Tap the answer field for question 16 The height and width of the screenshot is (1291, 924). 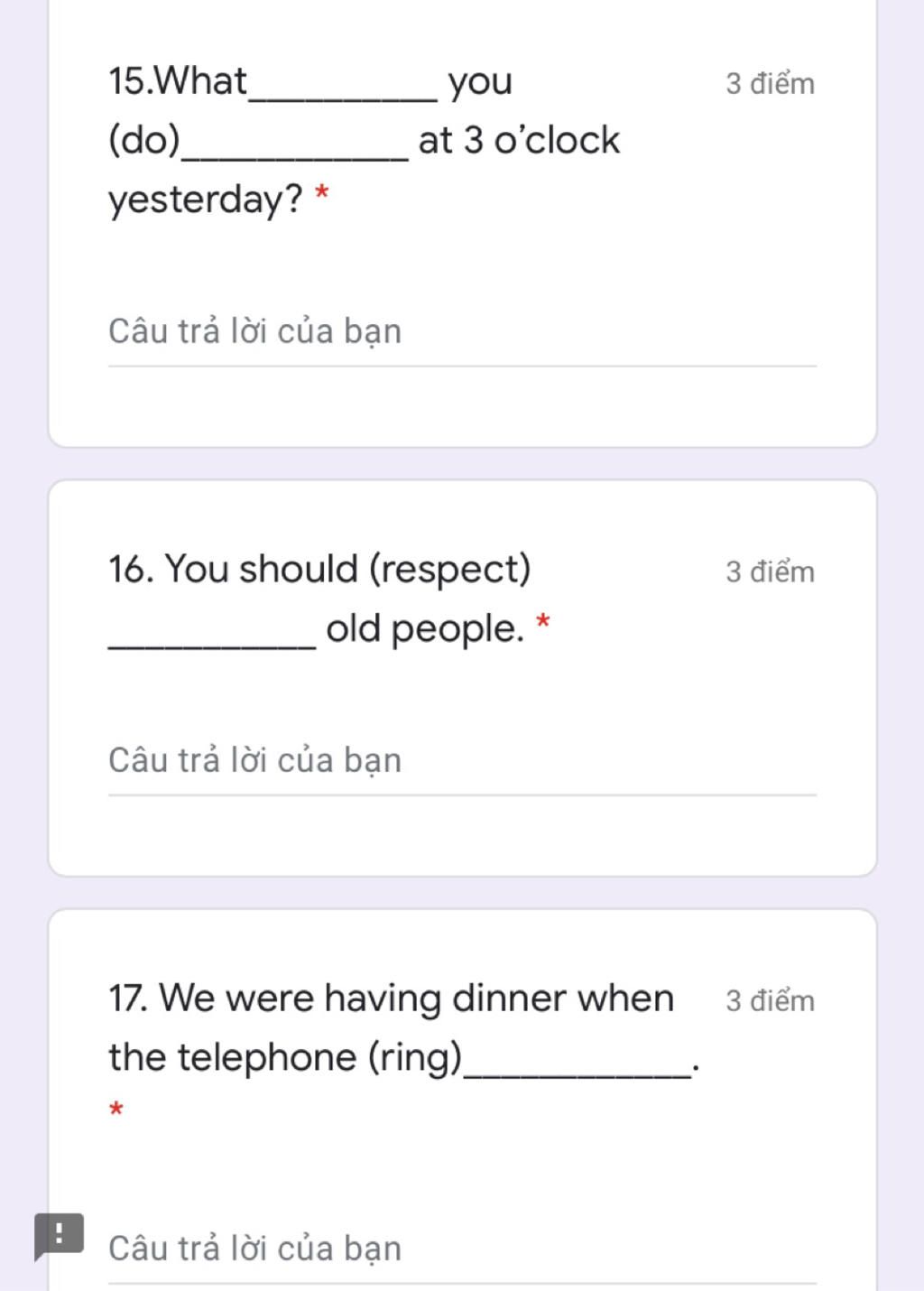point(460,761)
